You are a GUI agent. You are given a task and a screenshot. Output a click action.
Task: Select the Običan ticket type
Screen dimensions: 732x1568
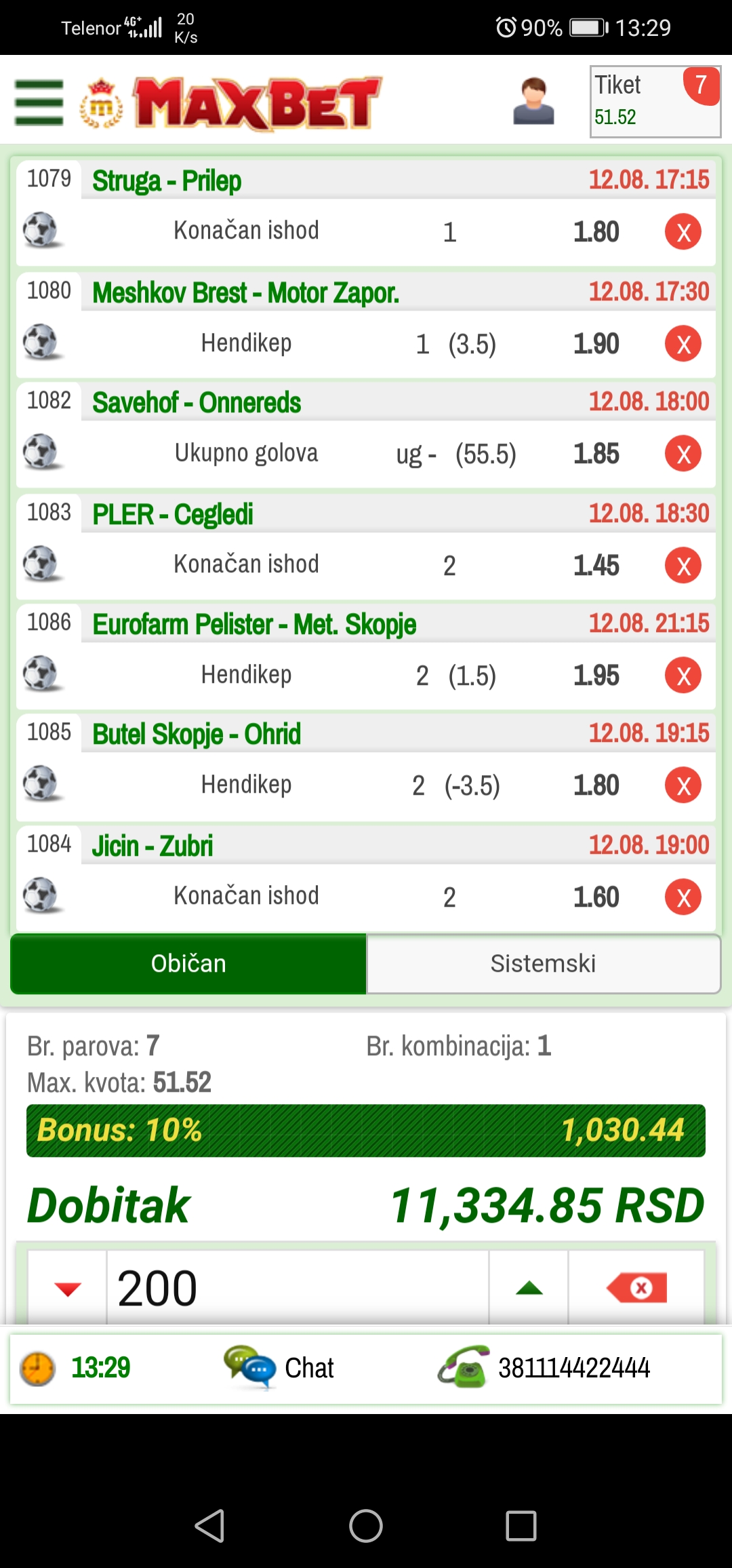point(188,964)
